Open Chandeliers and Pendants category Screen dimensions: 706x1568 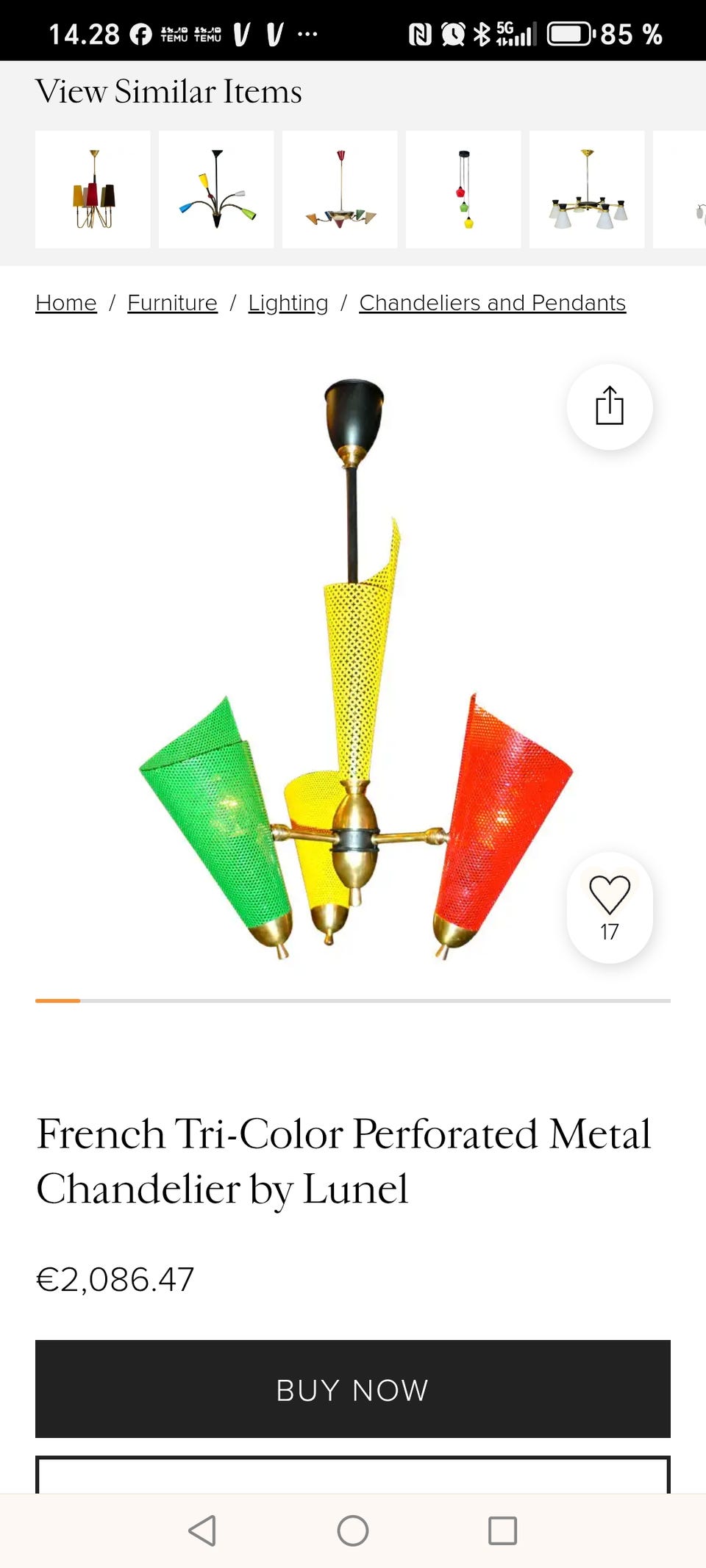point(492,303)
